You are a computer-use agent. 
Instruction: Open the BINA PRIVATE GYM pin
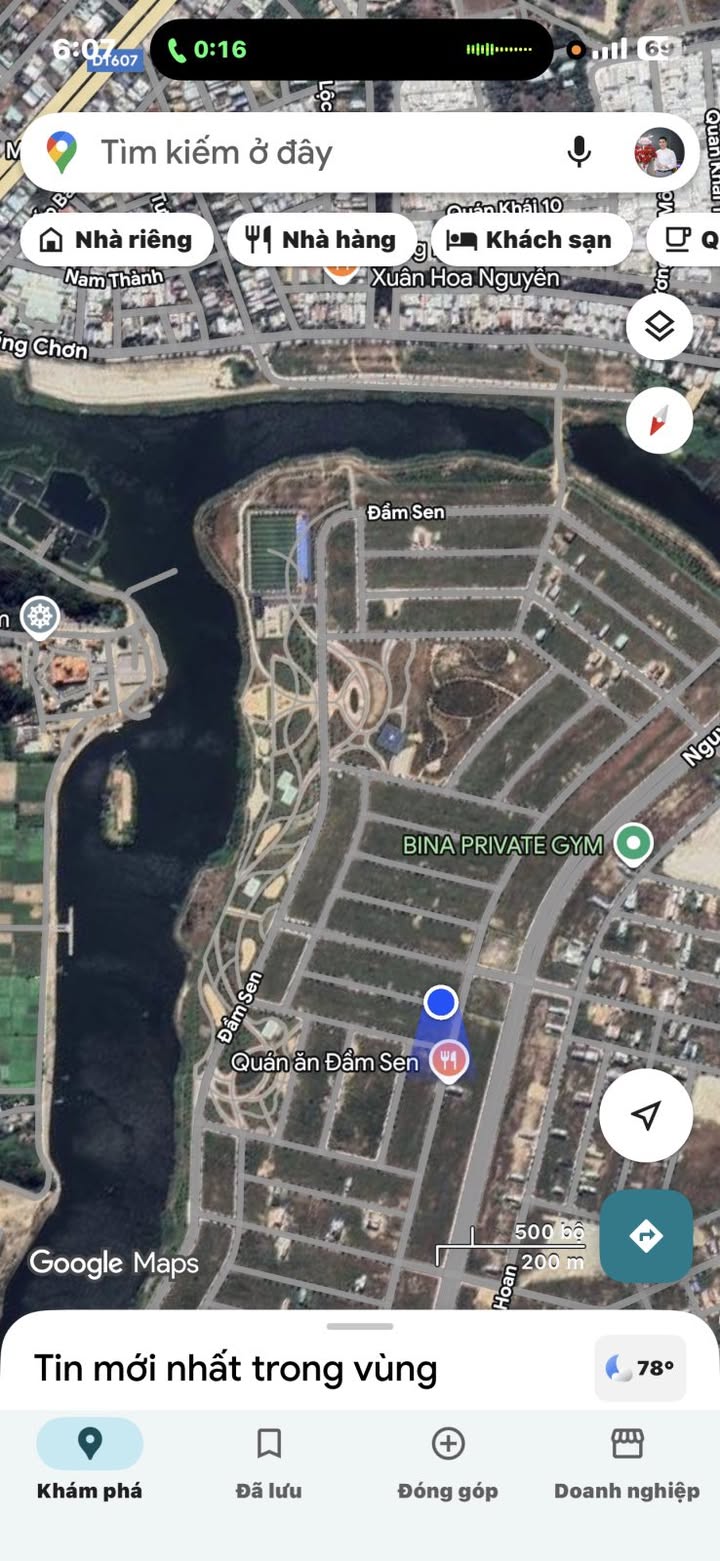632,844
